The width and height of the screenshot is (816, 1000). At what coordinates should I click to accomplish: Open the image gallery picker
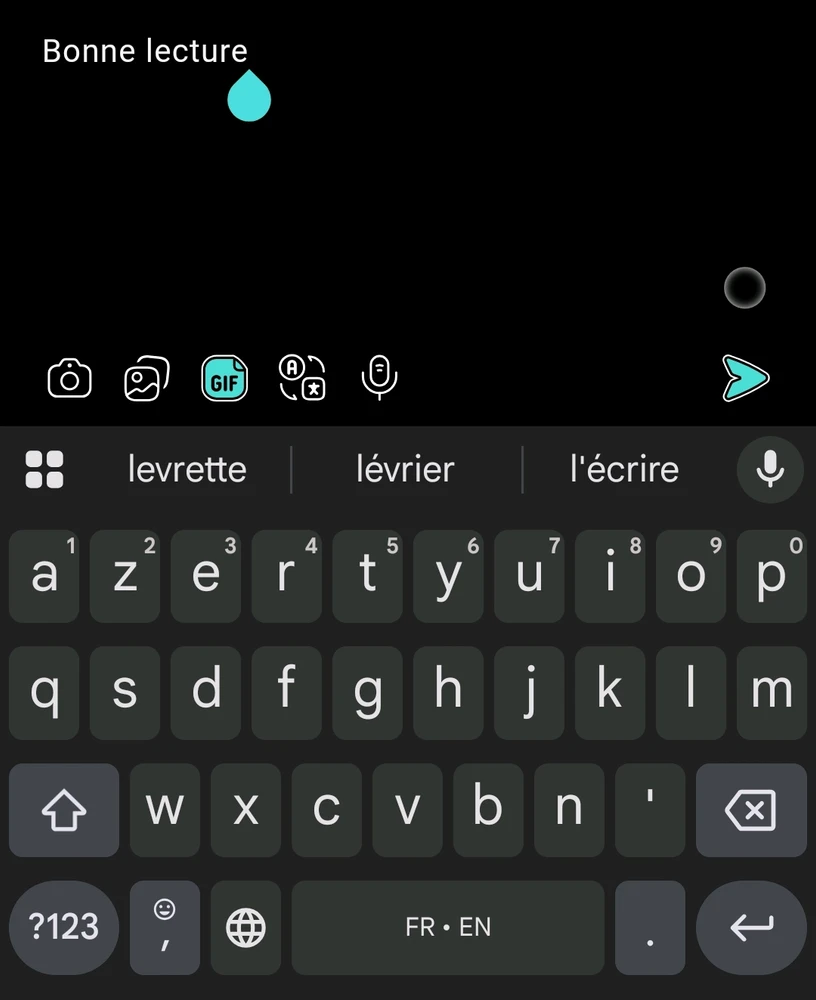(x=147, y=378)
